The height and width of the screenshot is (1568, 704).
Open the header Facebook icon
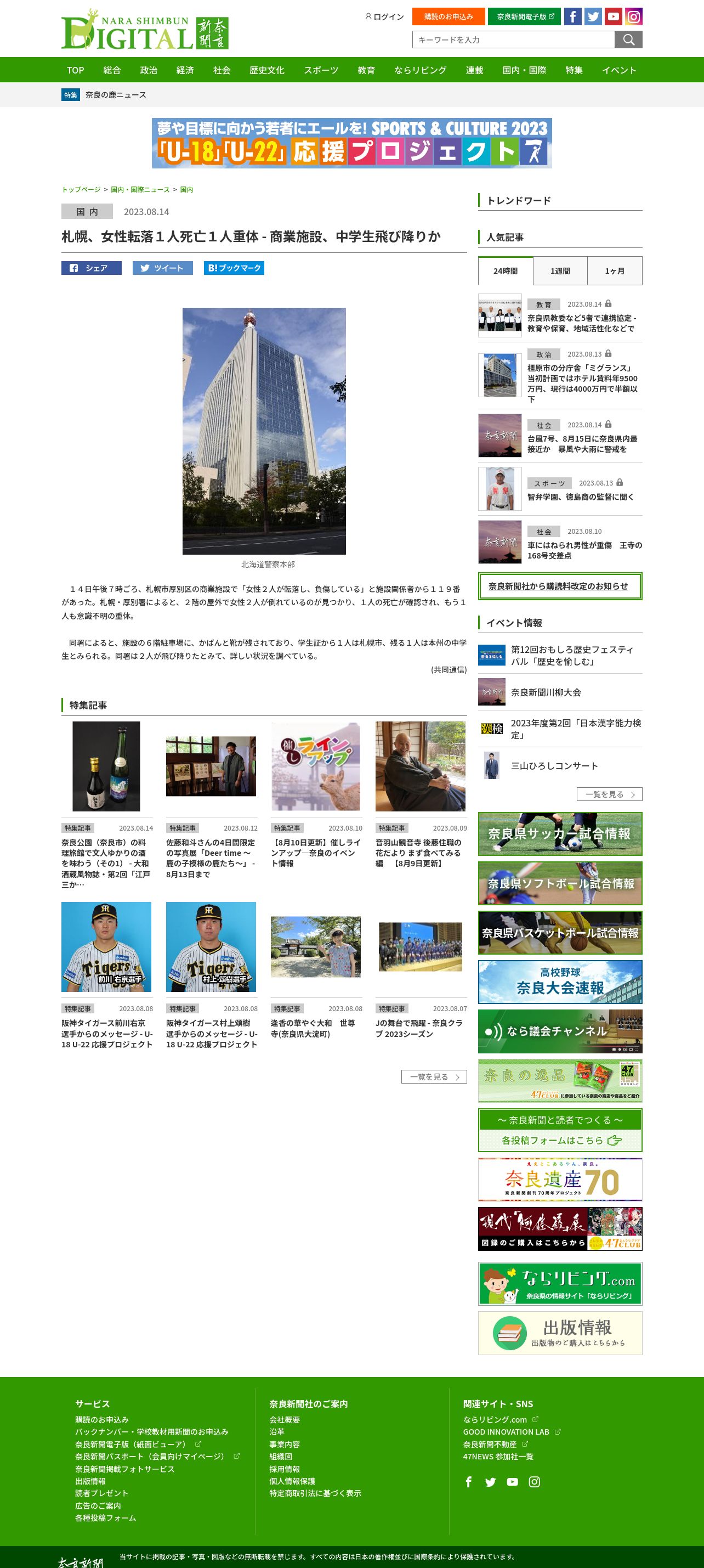[572, 16]
